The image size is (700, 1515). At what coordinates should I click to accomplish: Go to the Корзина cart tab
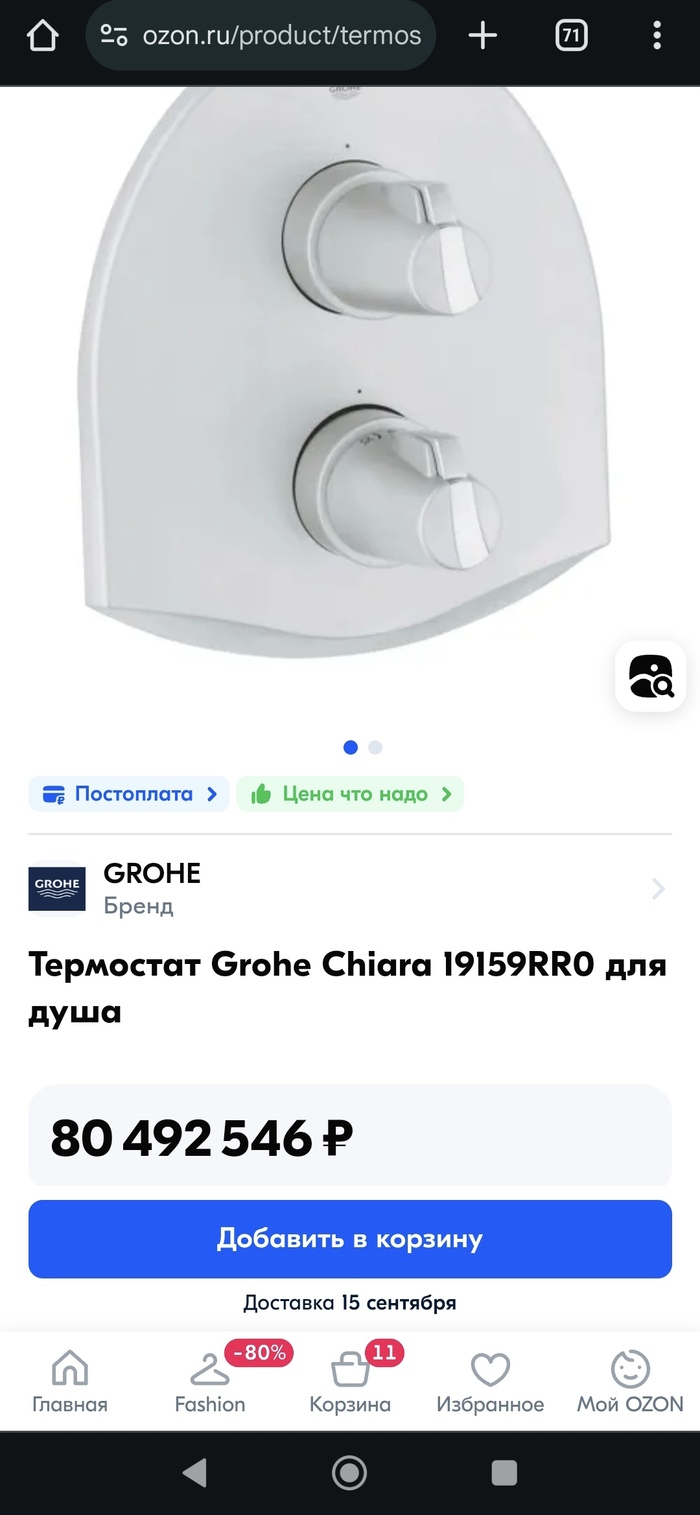pyautogui.click(x=350, y=1382)
